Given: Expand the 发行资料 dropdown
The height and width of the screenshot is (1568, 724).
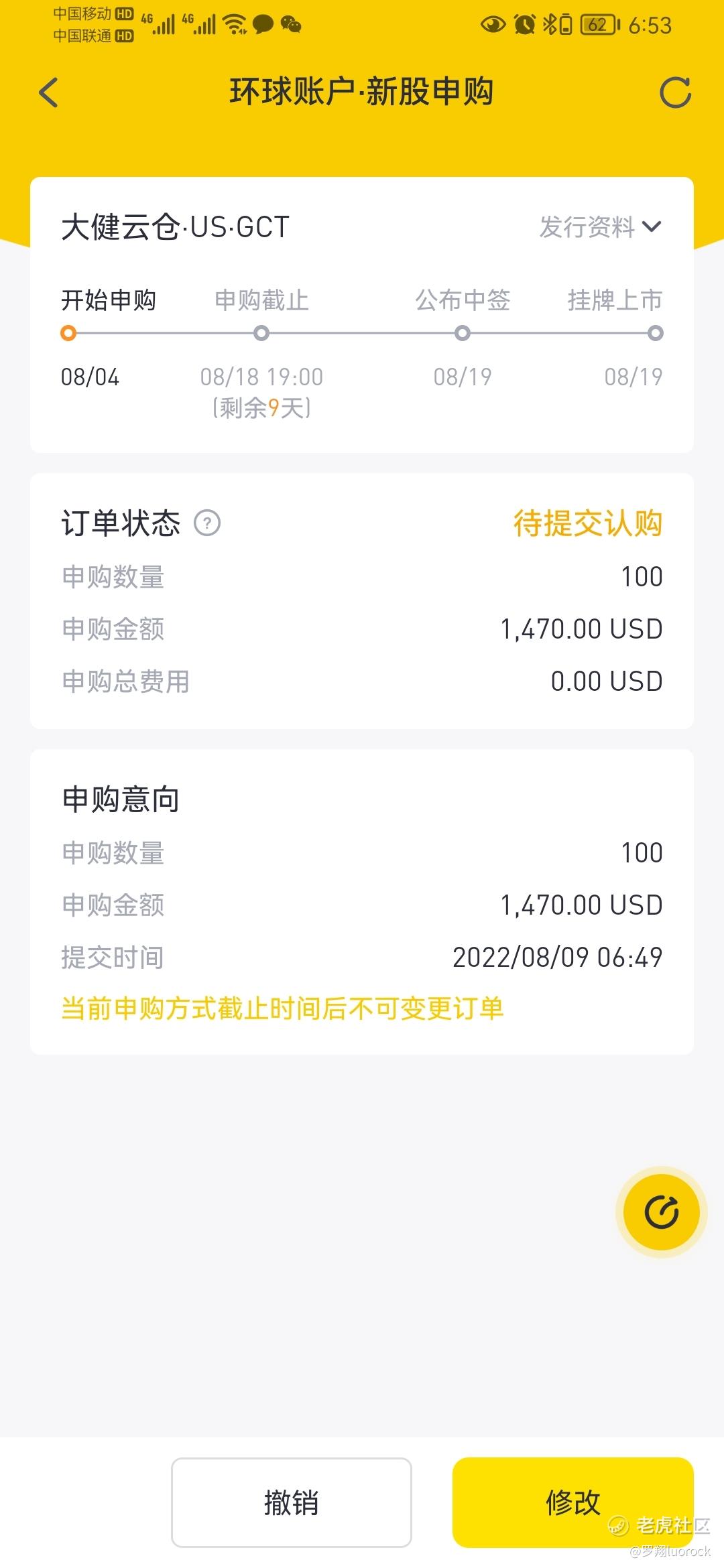Looking at the screenshot, I should (x=601, y=227).
